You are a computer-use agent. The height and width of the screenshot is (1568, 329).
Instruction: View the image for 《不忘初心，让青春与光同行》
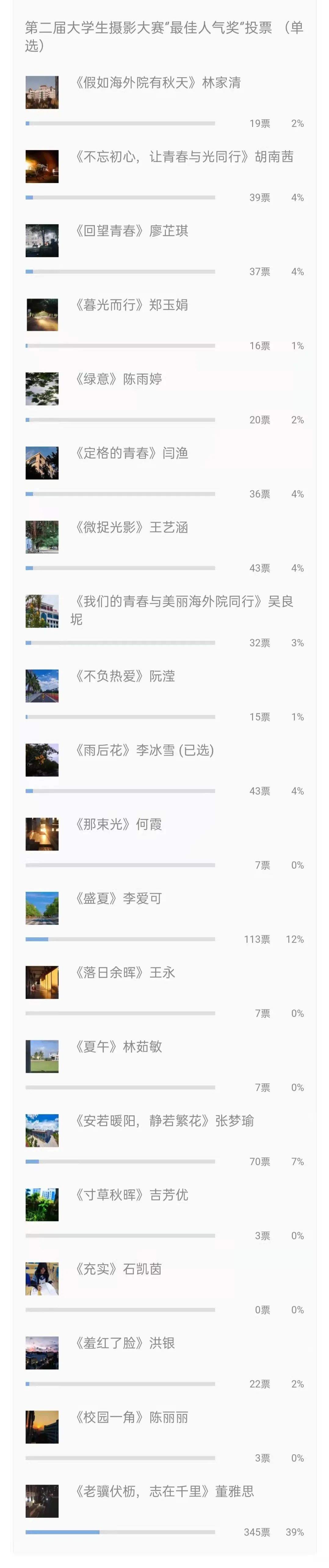point(42,167)
